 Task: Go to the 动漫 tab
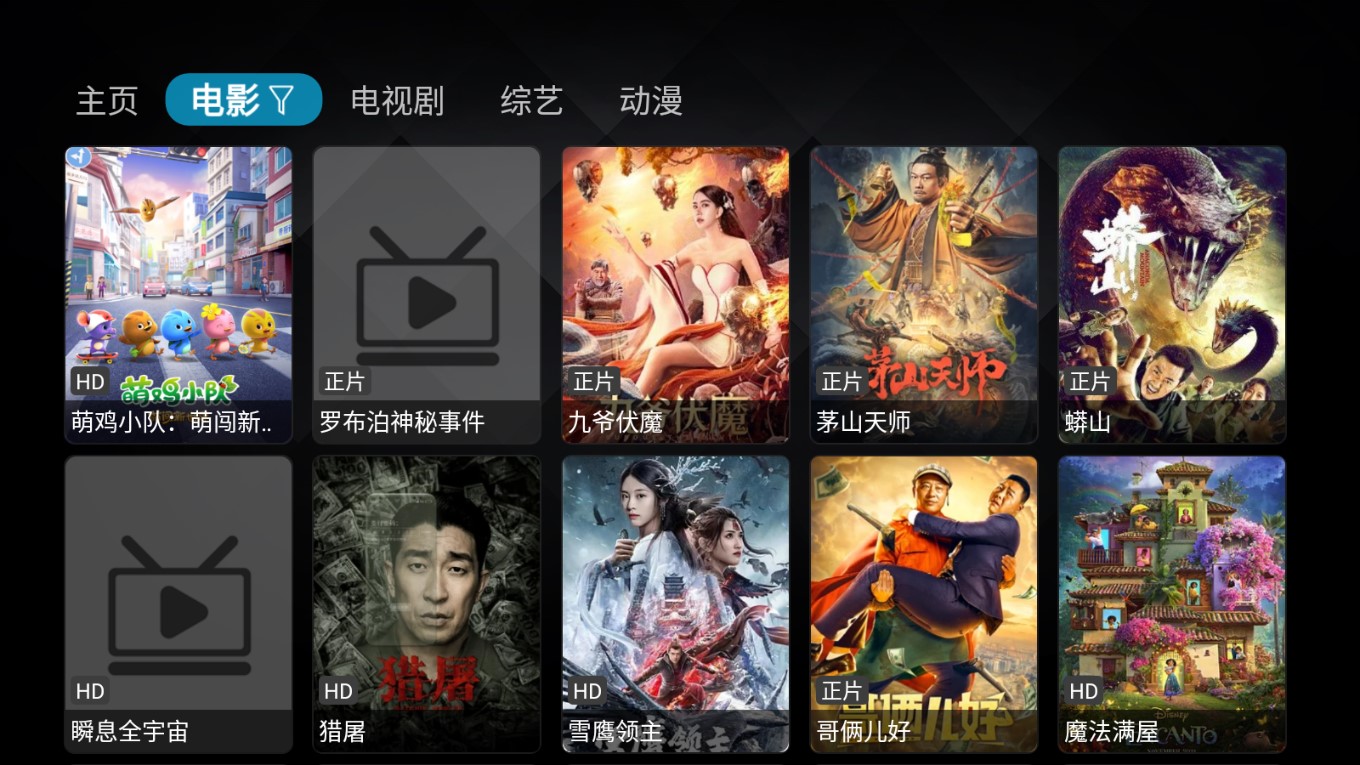pos(650,101)
